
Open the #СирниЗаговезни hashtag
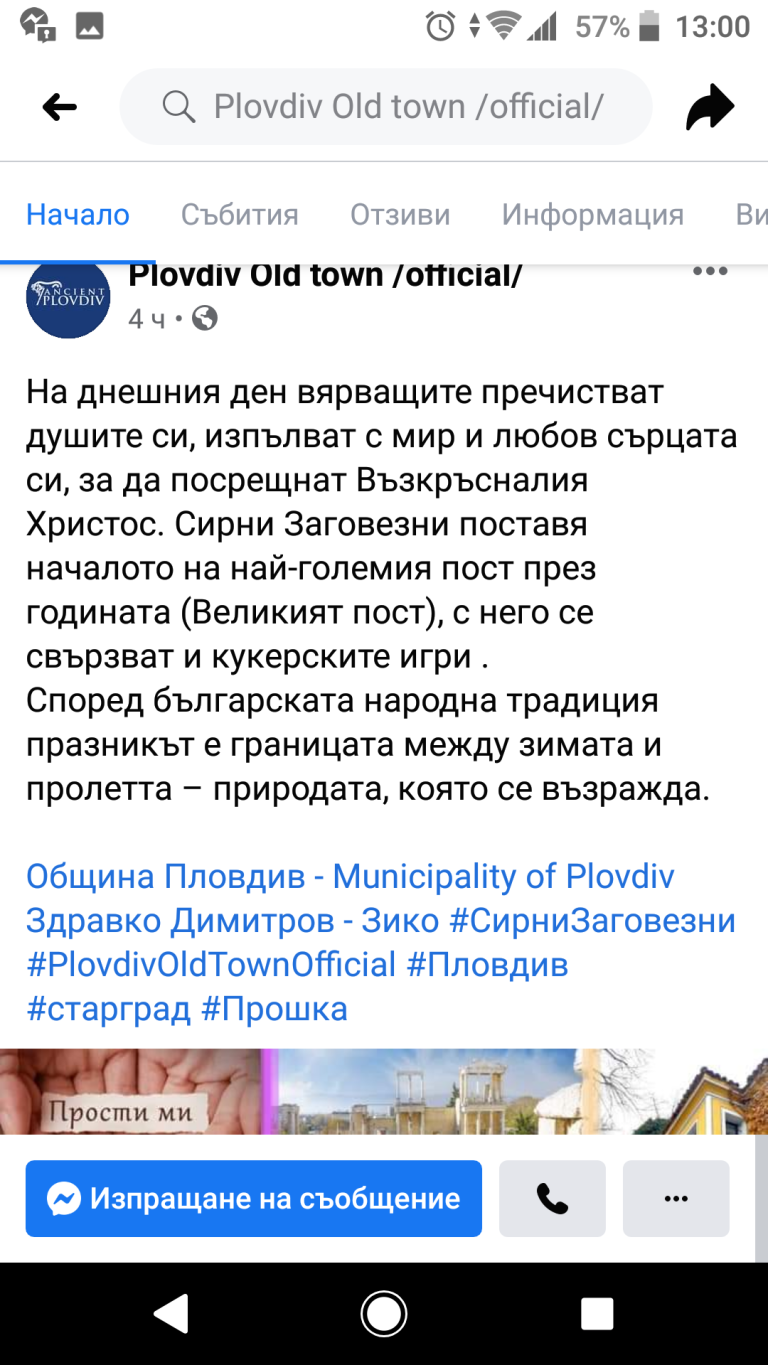[x=593, y=921]
